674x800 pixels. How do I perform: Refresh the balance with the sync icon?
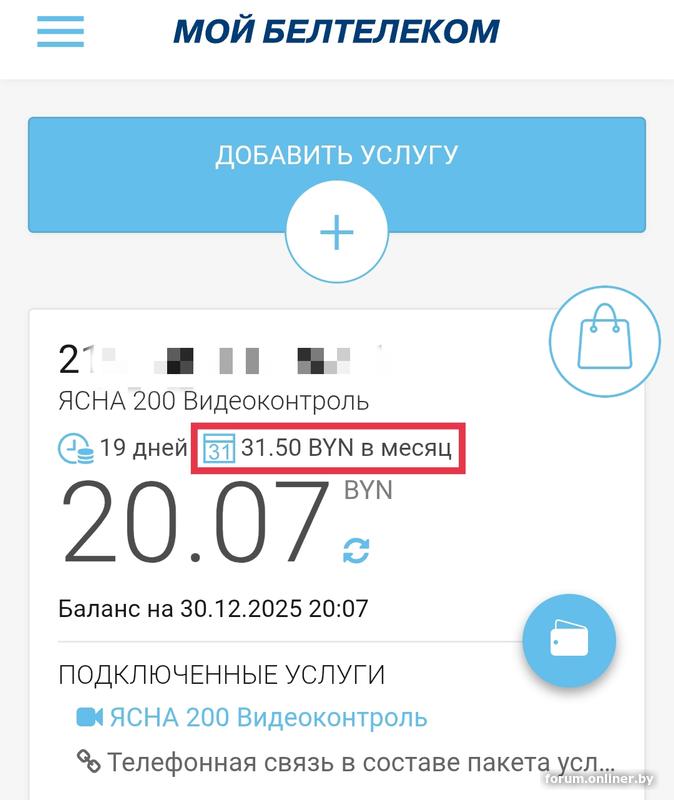(x=357, y=550)
